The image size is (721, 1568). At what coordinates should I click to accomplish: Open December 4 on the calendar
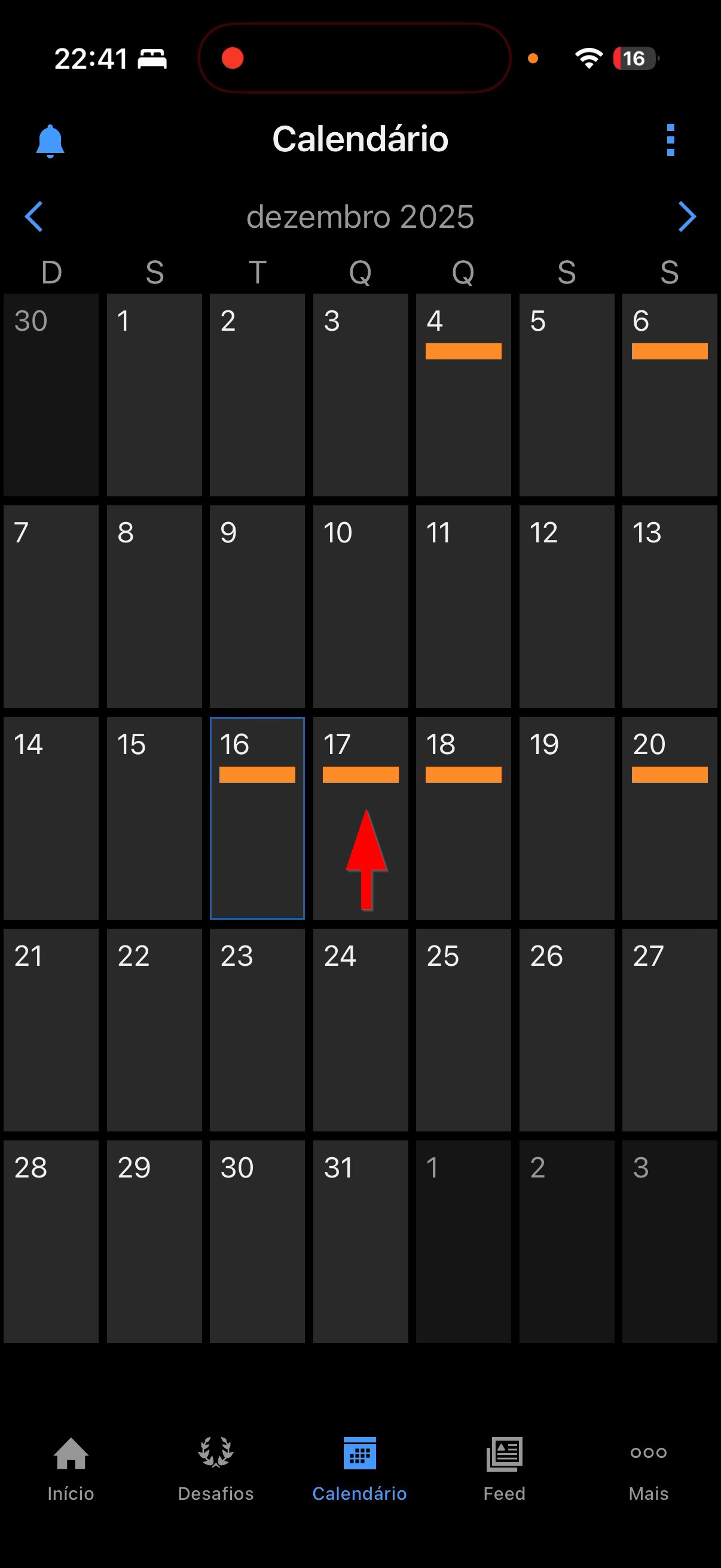click(463, 395)
